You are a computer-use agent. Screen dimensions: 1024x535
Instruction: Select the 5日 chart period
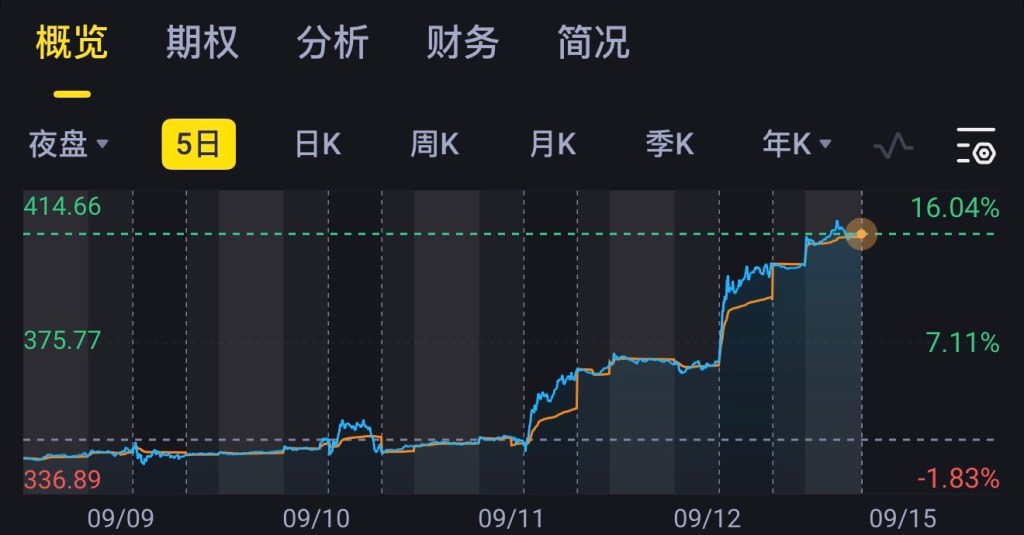coord(199,145)
